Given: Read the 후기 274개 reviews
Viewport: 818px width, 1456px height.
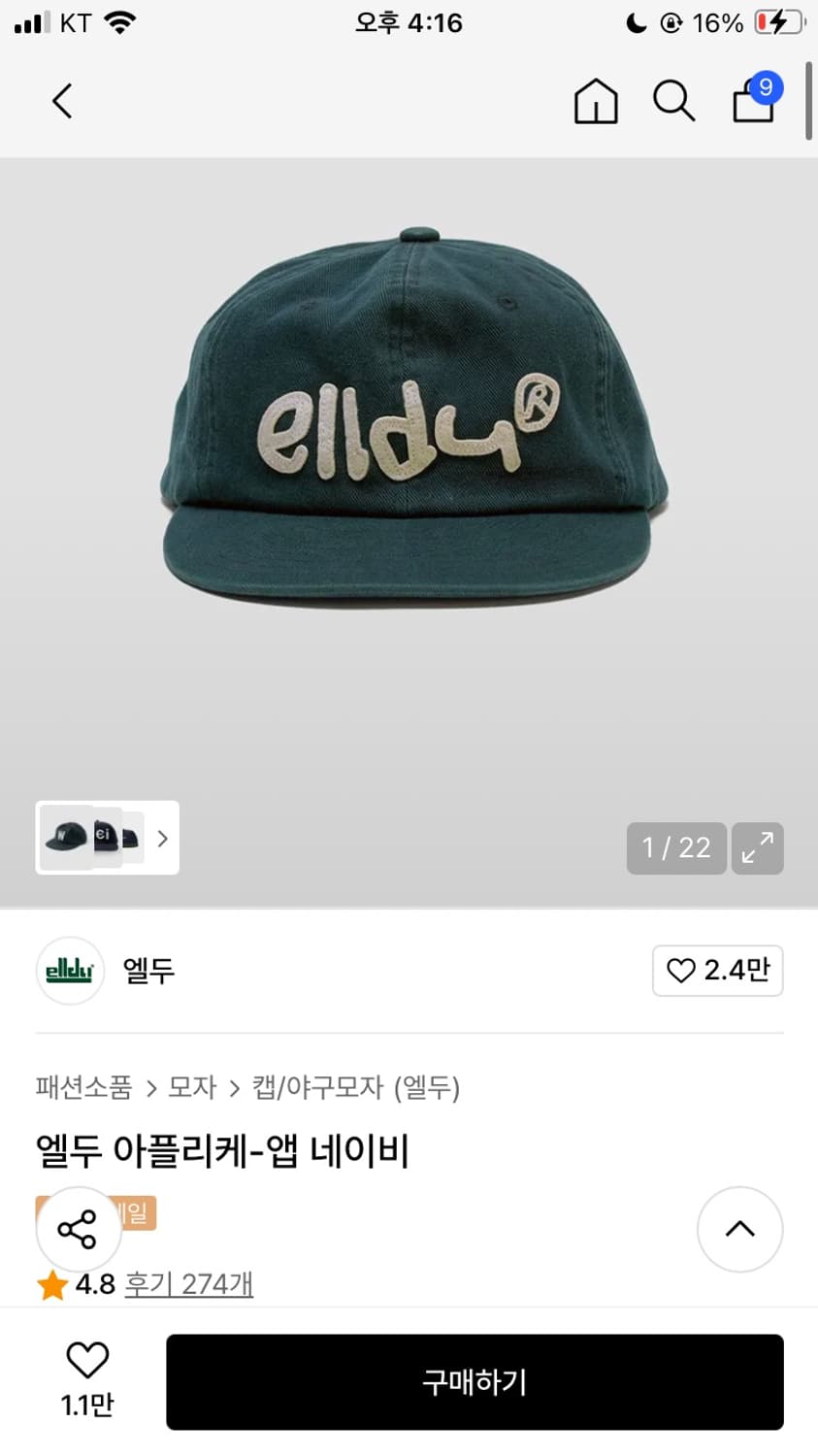Looking at the screenshot, I should point(188,1284).
